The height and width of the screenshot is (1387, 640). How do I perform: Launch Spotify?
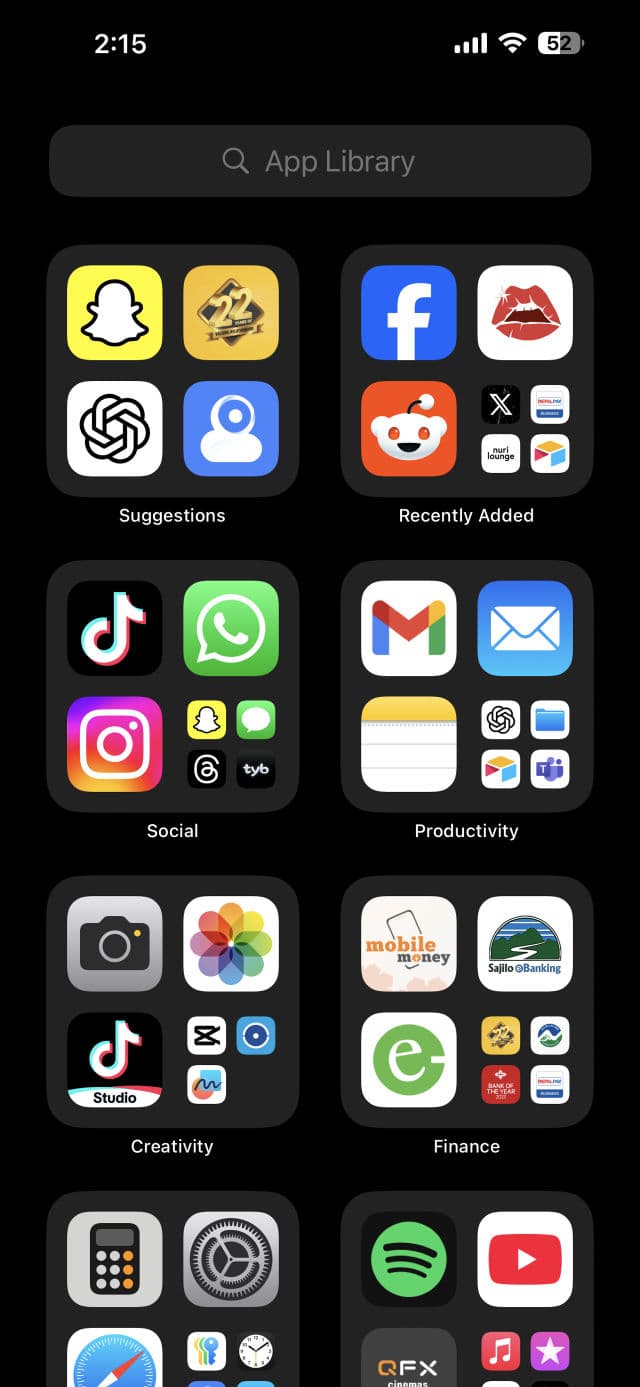click(409, 1259)
